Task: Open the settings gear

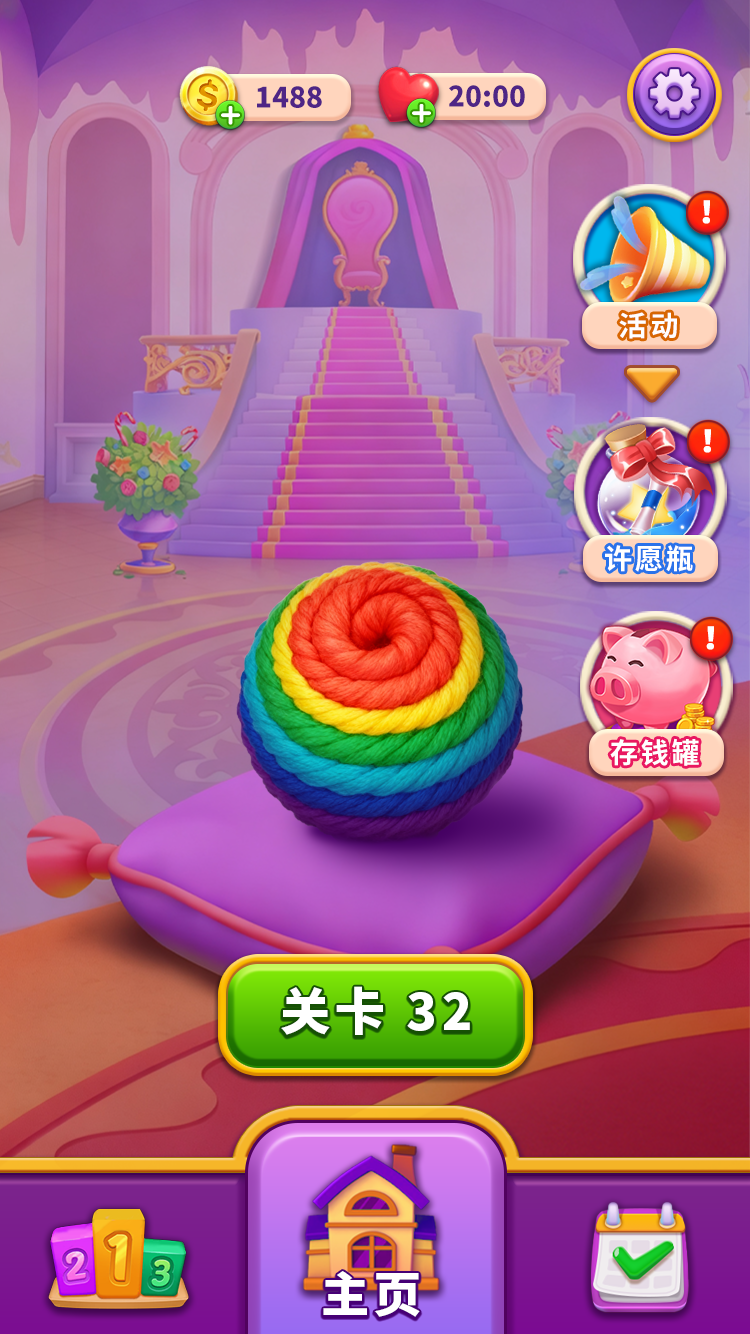Action: pyautogui.click(x=673, y=94)
